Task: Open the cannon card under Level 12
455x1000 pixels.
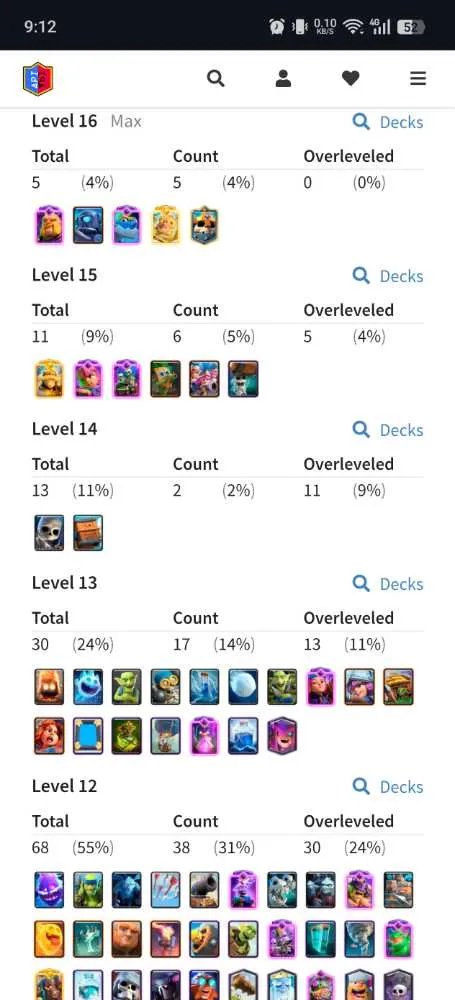Action: pyautogui.click(x=204, y=889)
